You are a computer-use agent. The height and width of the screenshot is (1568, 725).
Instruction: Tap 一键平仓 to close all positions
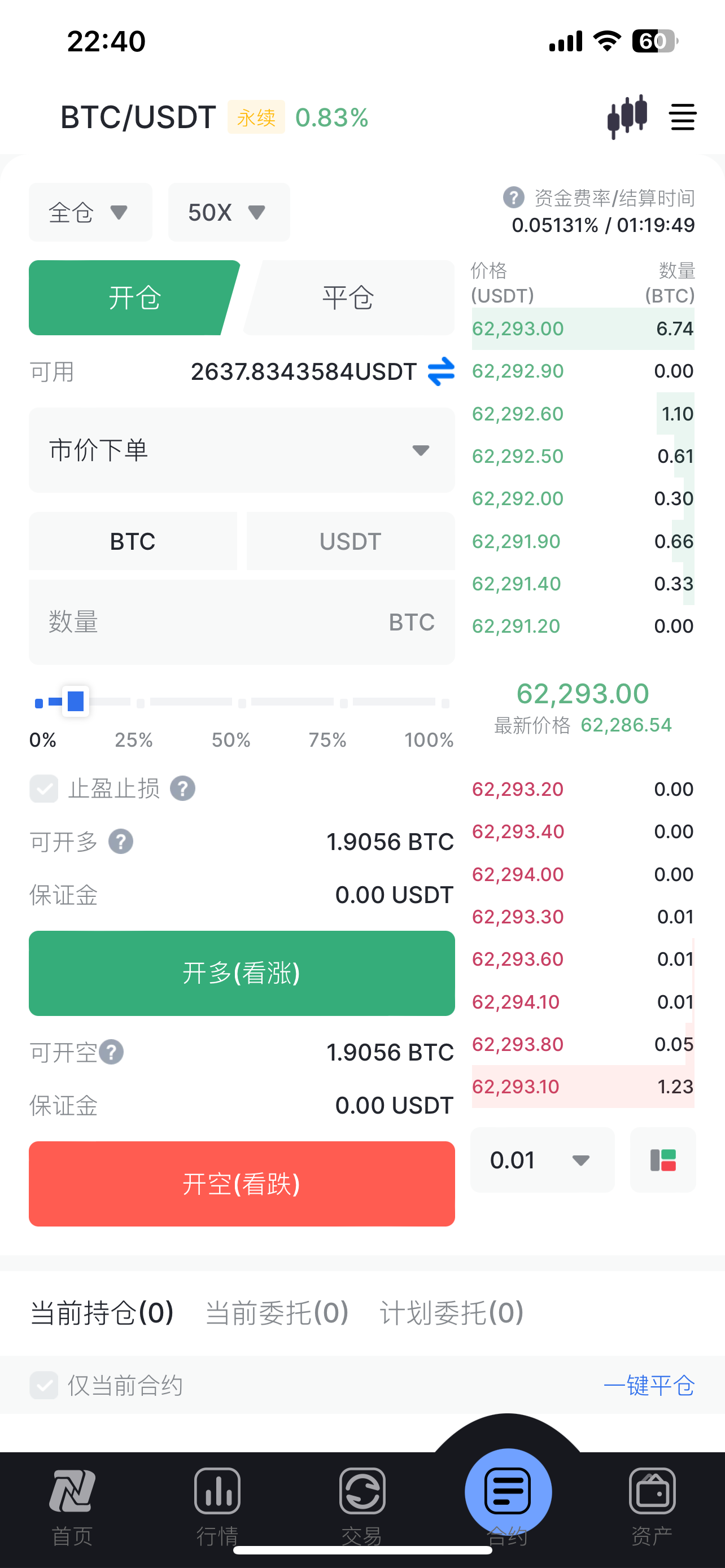tap(649, 1385)
